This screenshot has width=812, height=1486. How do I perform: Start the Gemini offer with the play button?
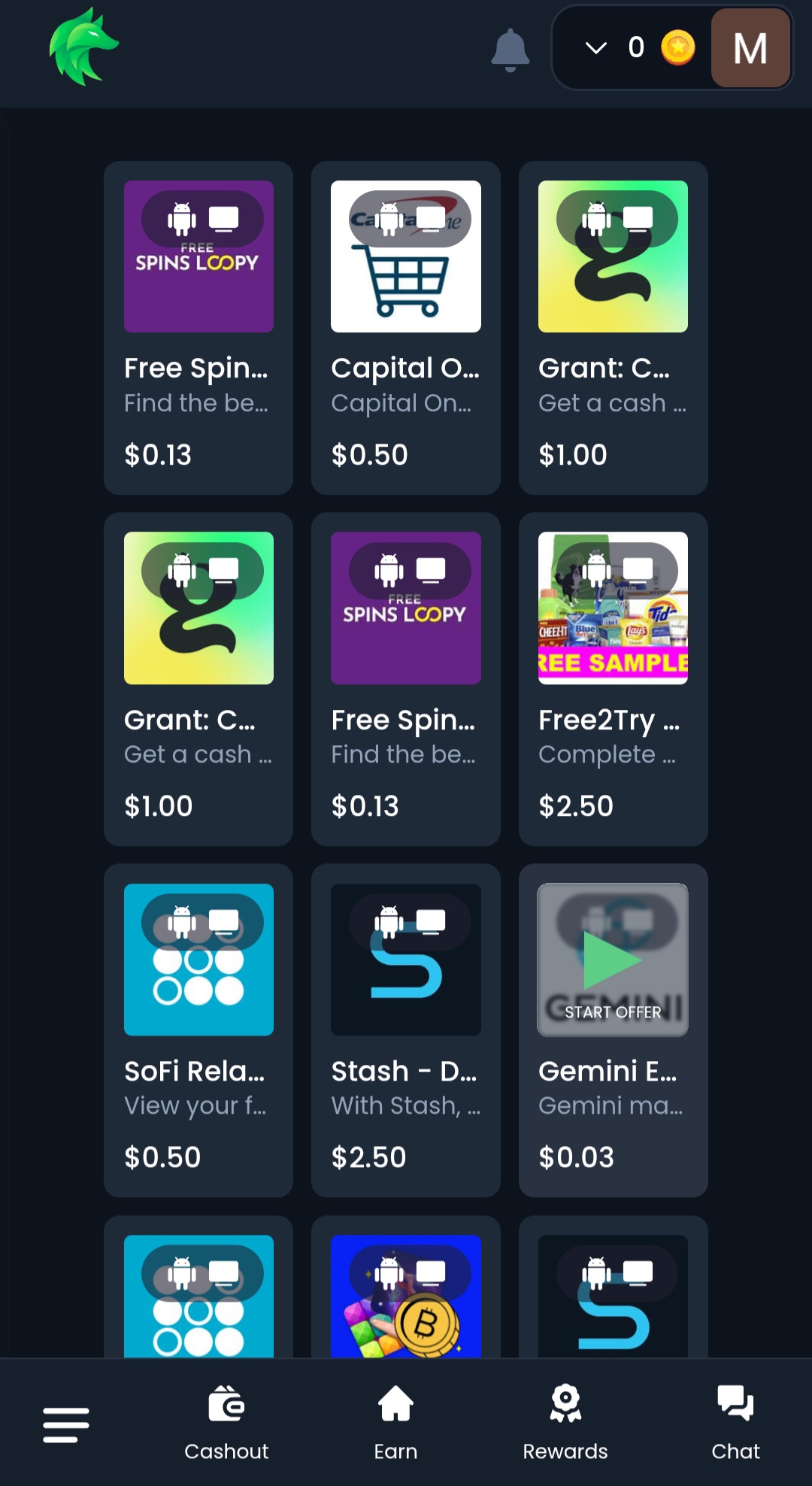613,959
